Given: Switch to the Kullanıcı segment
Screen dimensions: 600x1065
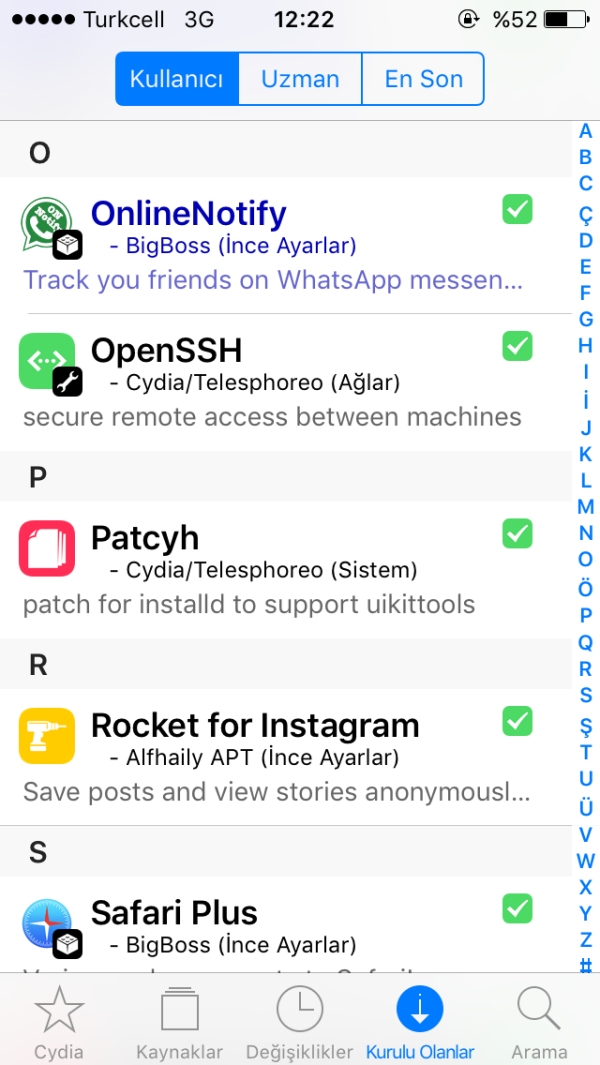Looking at the screenshot, I should [x=177, y=79].
